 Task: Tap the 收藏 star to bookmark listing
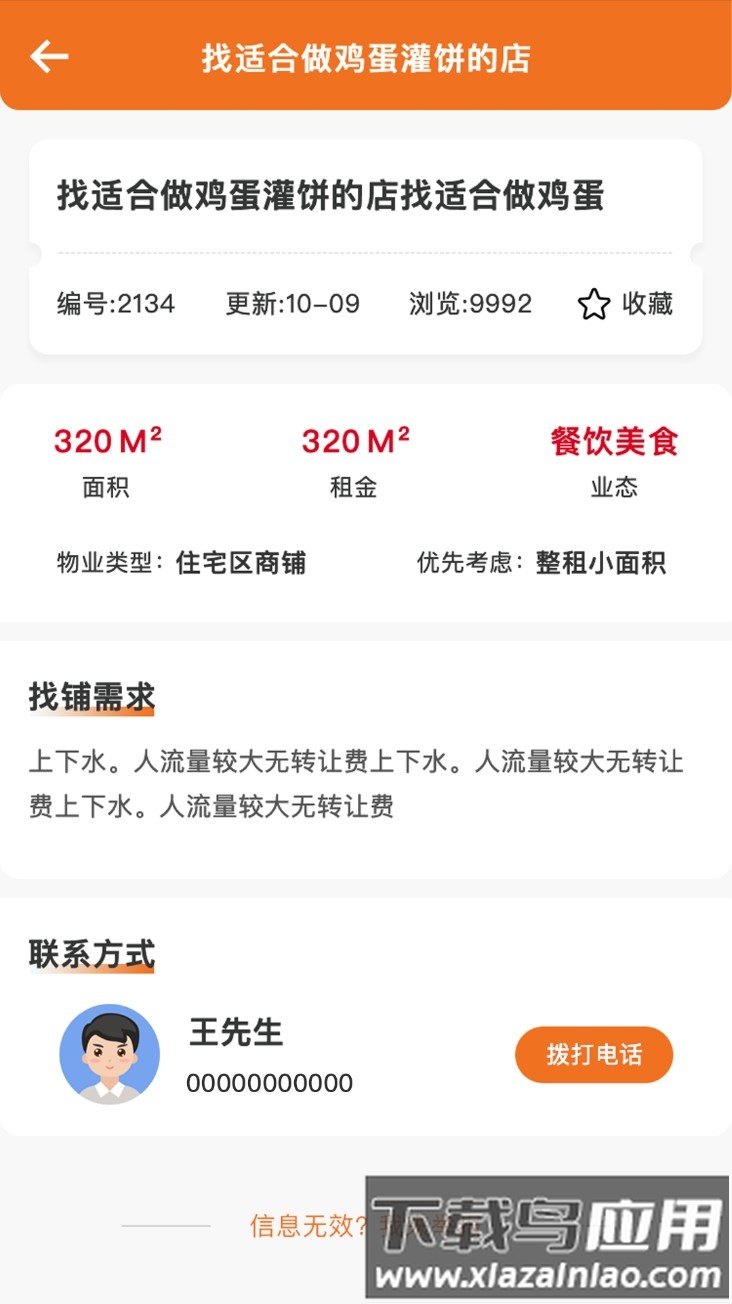pos(594,304)
